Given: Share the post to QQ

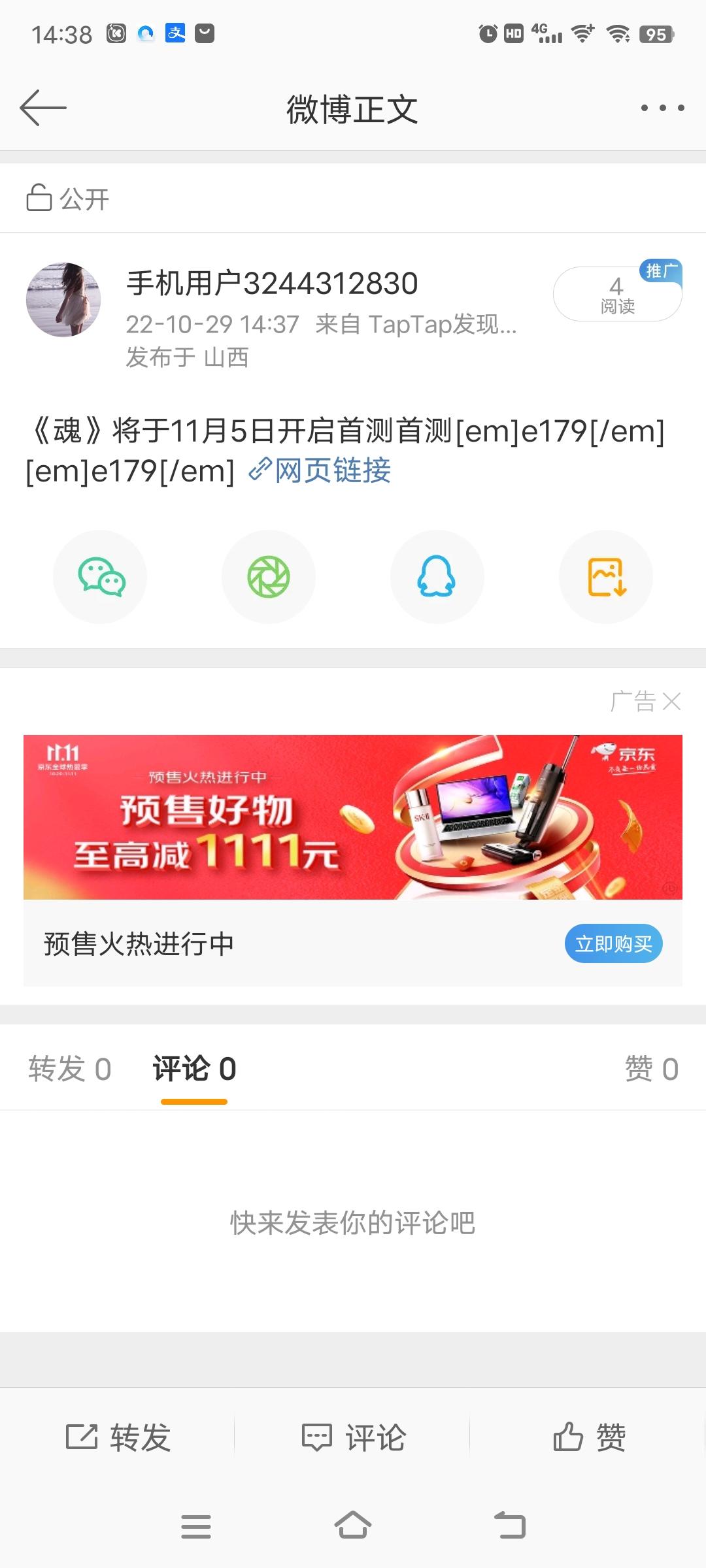Looking at the screenshot, I should (x=437, y=577).
